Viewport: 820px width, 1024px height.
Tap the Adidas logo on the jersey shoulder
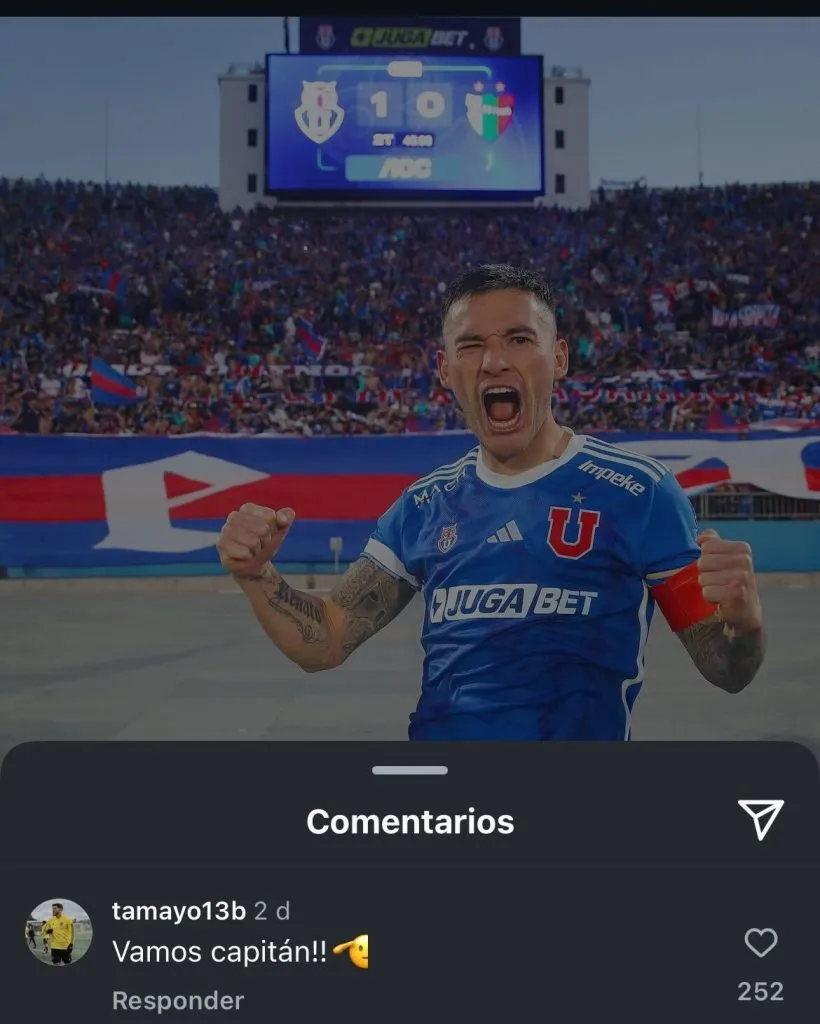tap(505, 531)
